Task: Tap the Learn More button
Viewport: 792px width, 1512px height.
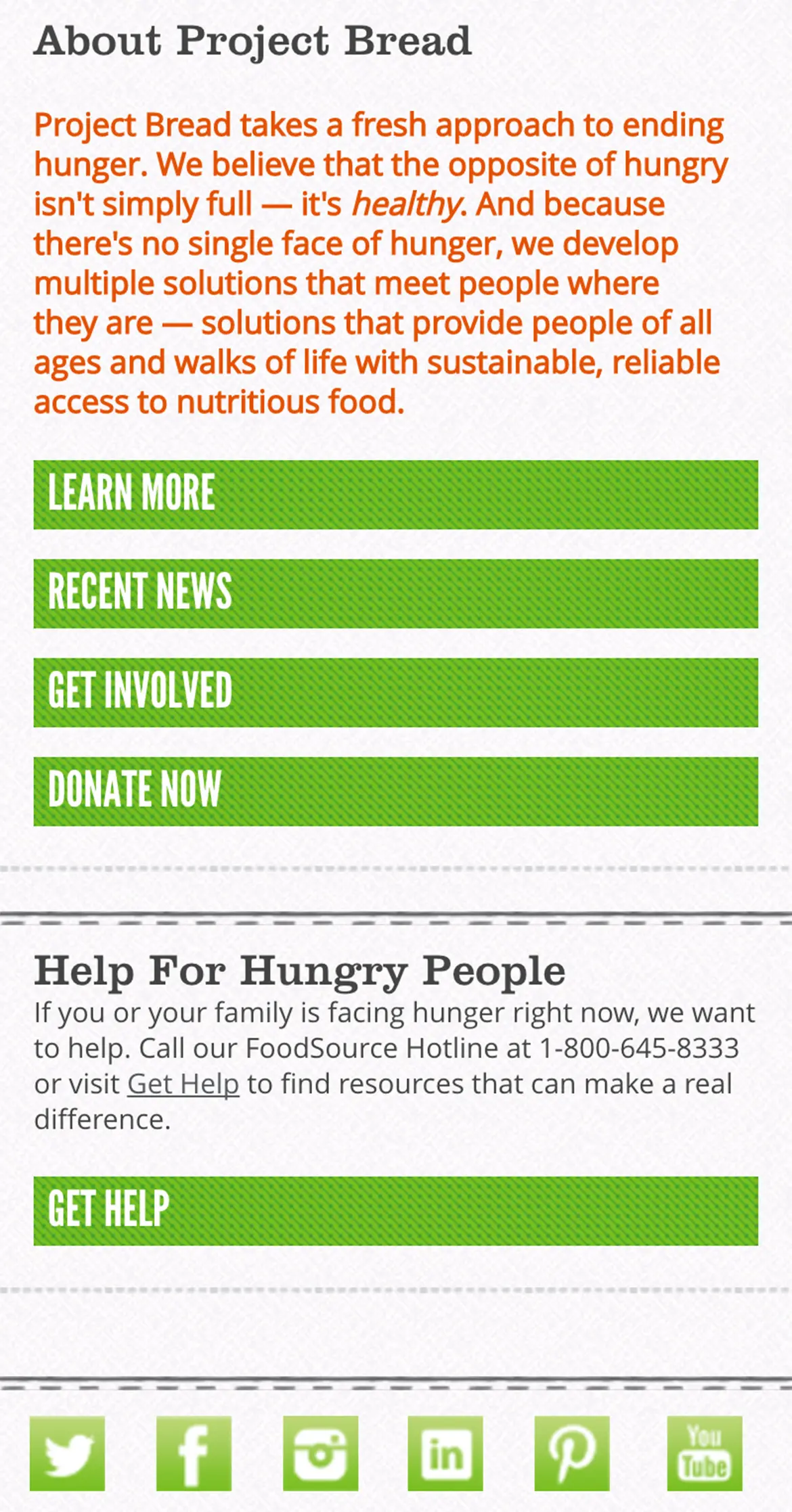Action: pos(396,495)
